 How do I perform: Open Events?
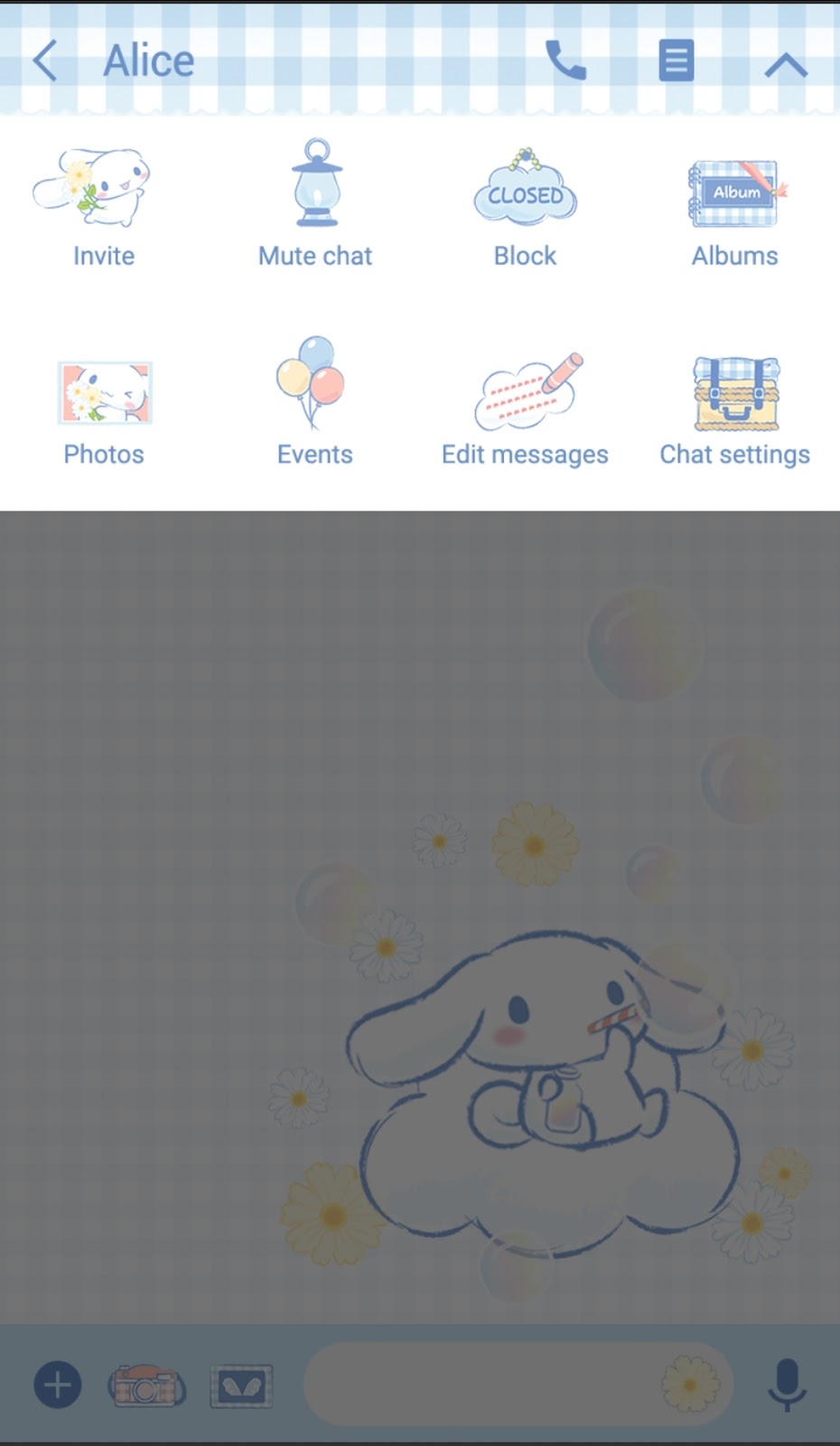(x=314, y=406)
